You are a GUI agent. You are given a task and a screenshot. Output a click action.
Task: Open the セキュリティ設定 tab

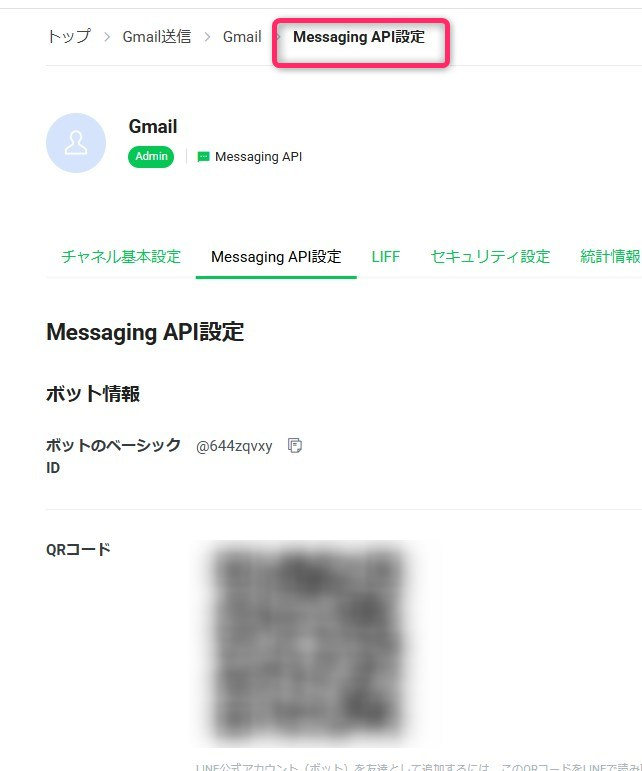490,257
